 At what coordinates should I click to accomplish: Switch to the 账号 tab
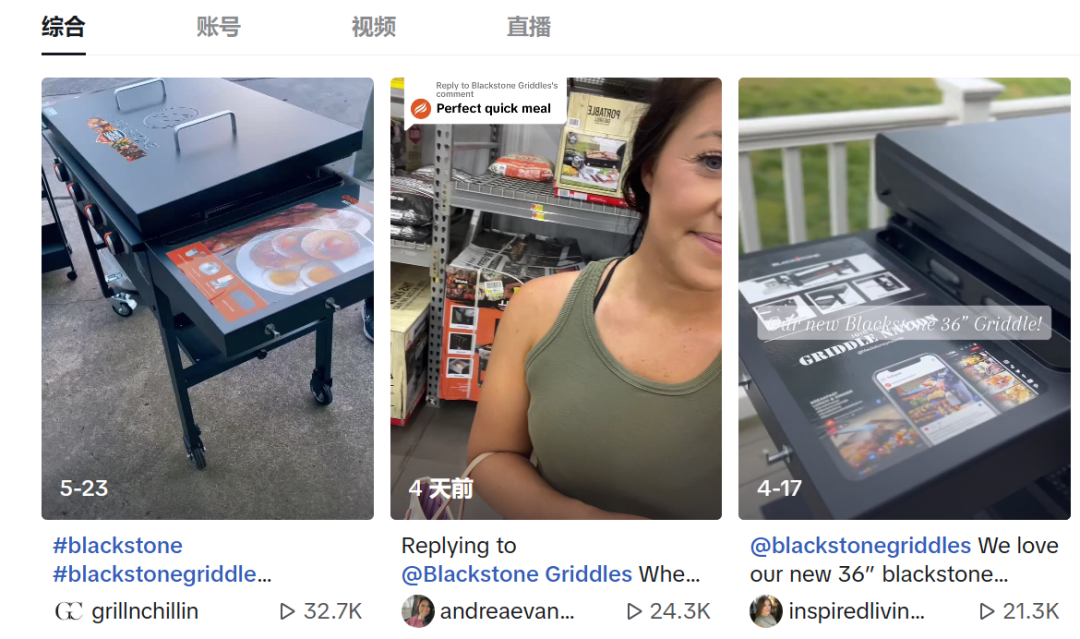[218, 27]
